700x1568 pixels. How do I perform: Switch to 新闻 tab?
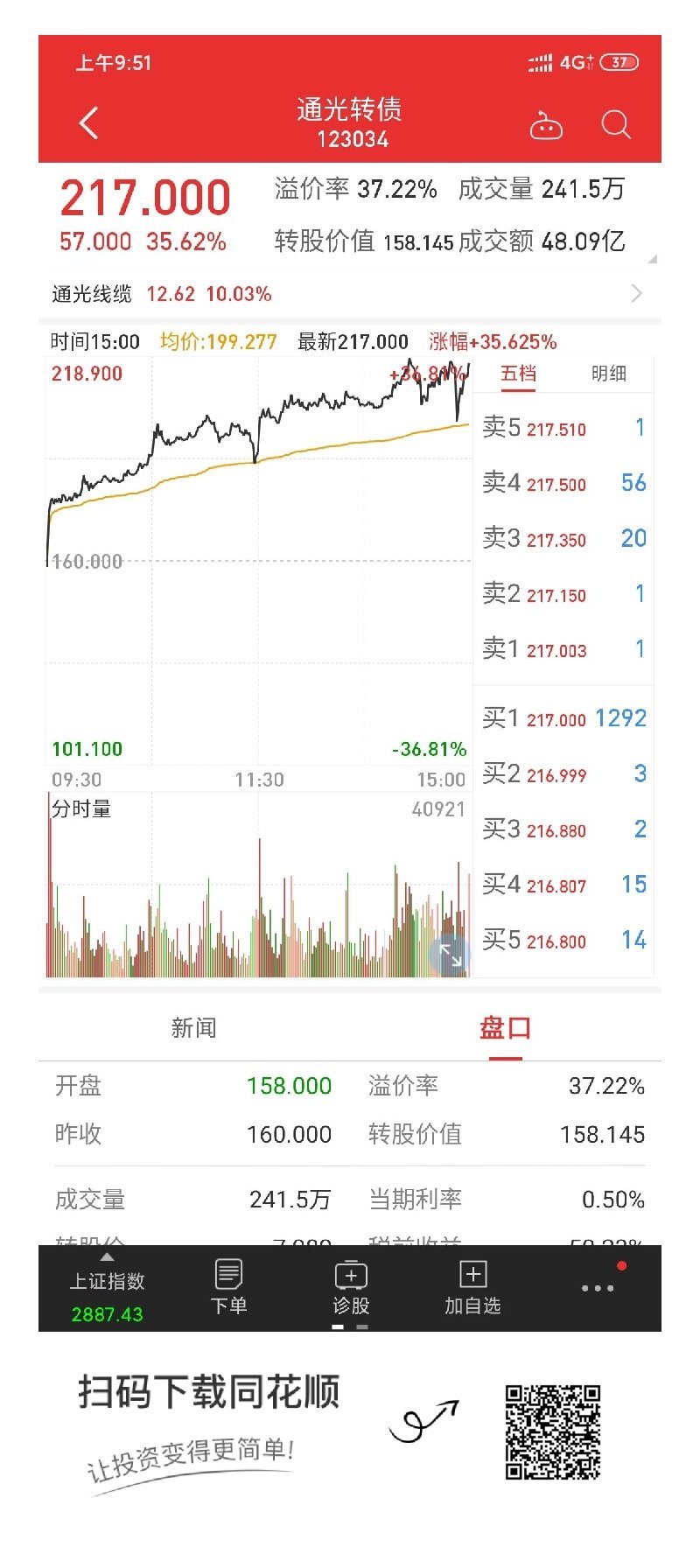pyautogui.click(x=193, y=1027)
